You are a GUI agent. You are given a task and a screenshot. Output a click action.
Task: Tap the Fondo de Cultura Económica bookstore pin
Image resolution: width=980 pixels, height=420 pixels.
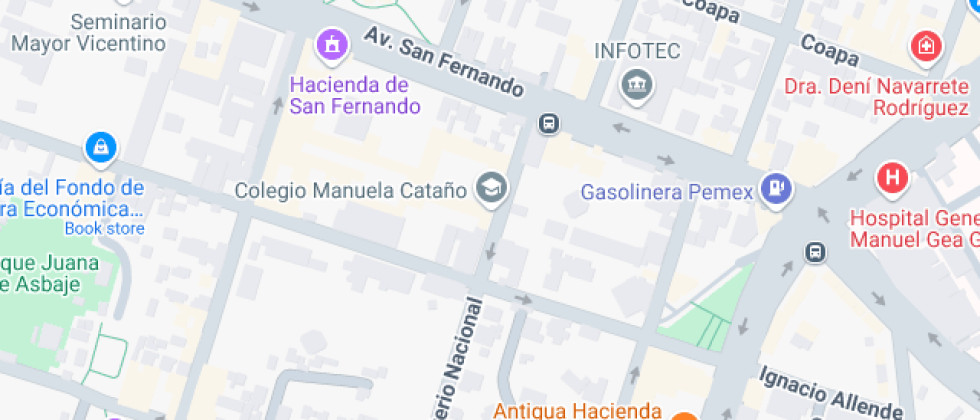click(x=100, y=148)
